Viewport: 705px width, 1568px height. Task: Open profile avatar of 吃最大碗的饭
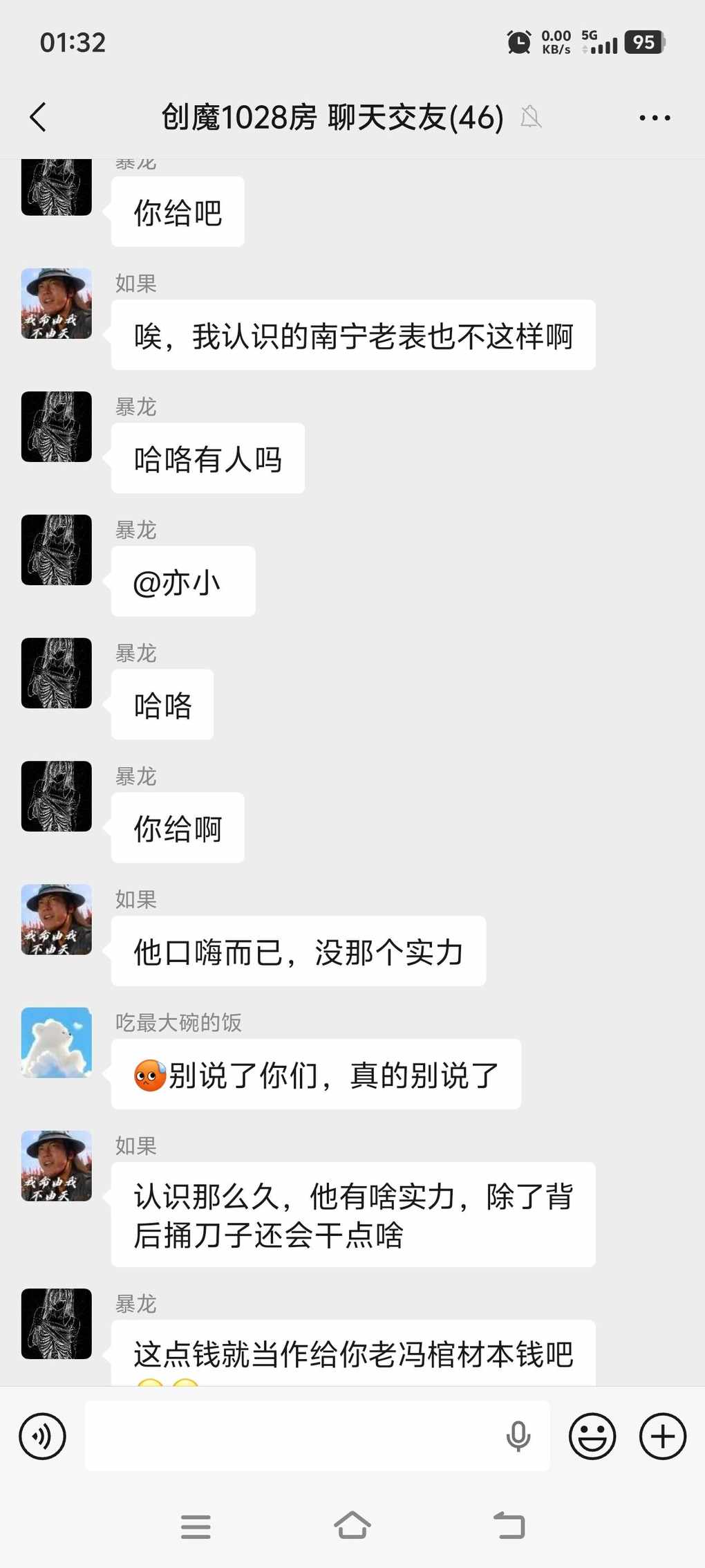coord(57,1042)
